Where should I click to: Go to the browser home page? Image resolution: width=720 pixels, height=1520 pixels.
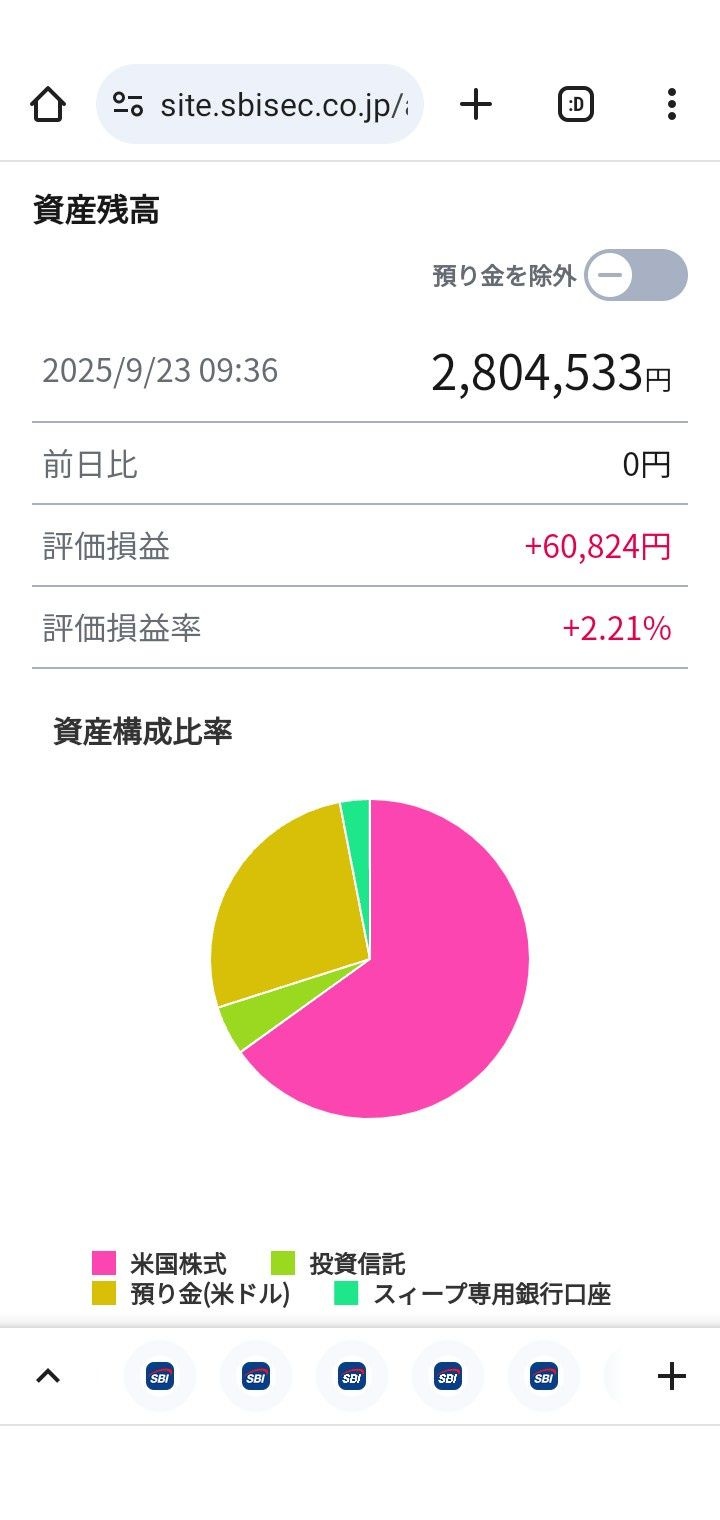(48, 104)
